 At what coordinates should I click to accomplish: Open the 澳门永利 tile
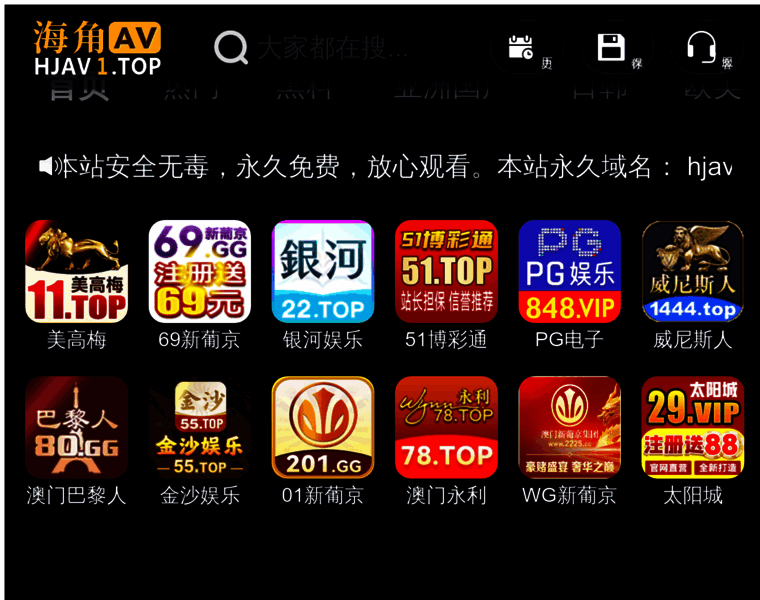pos(446,428)
